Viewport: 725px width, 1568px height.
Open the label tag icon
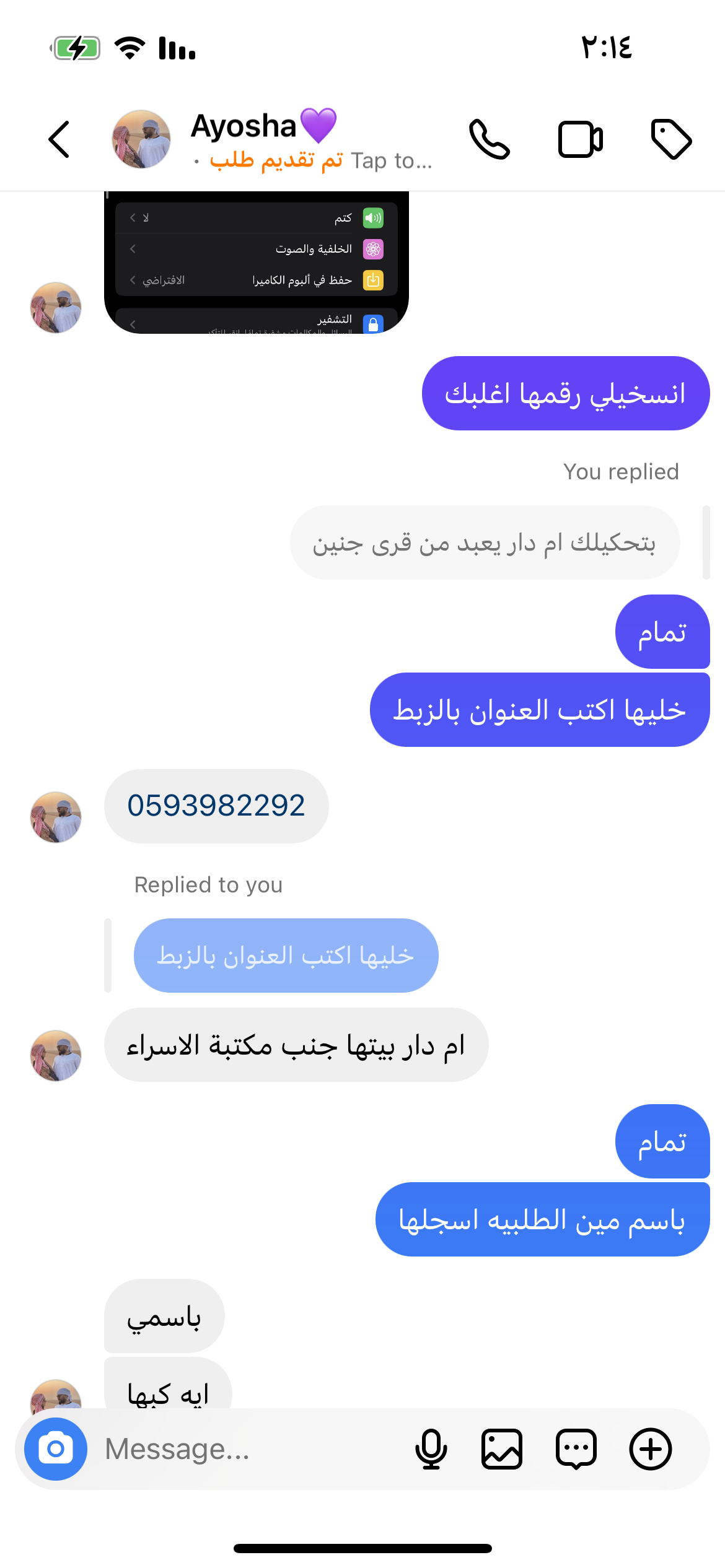[671, 139]
